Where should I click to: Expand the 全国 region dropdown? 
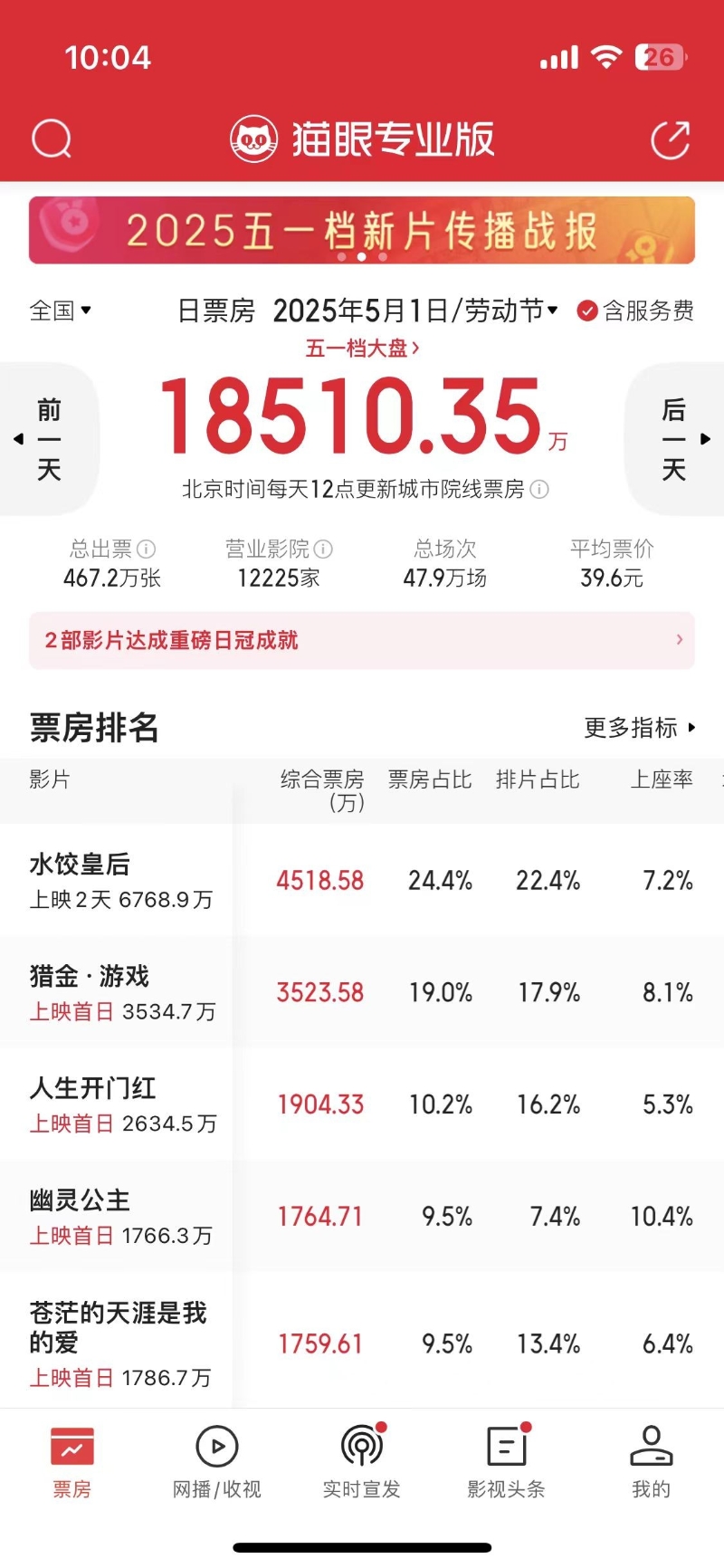tap(60, 311)
